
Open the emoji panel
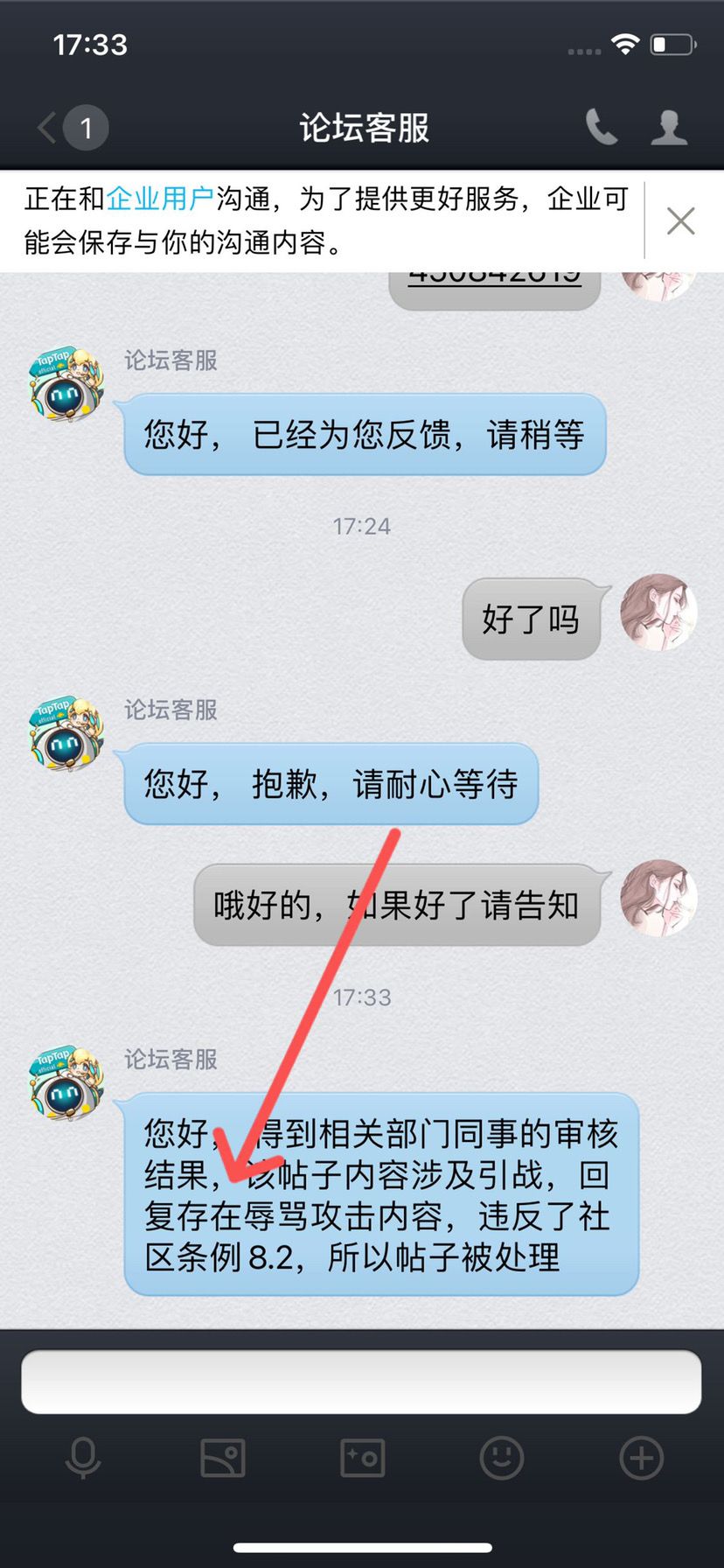[x=502, y=1458]
